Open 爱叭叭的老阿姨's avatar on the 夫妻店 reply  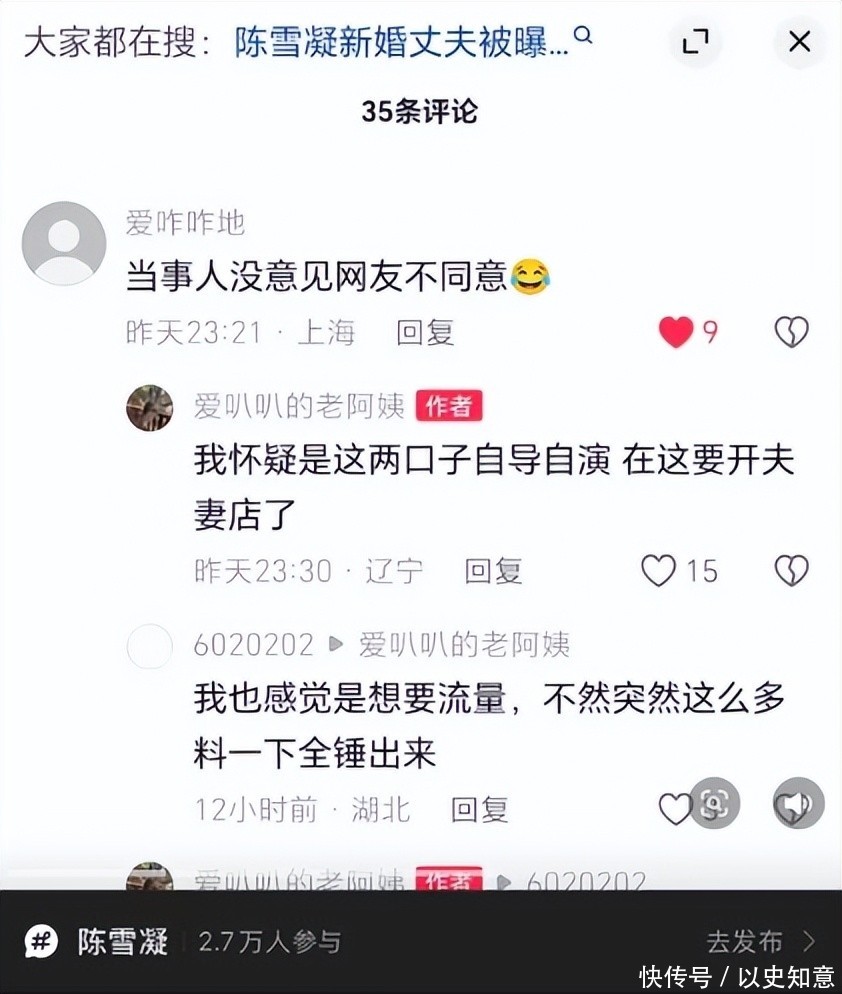(x=149, y=407)
